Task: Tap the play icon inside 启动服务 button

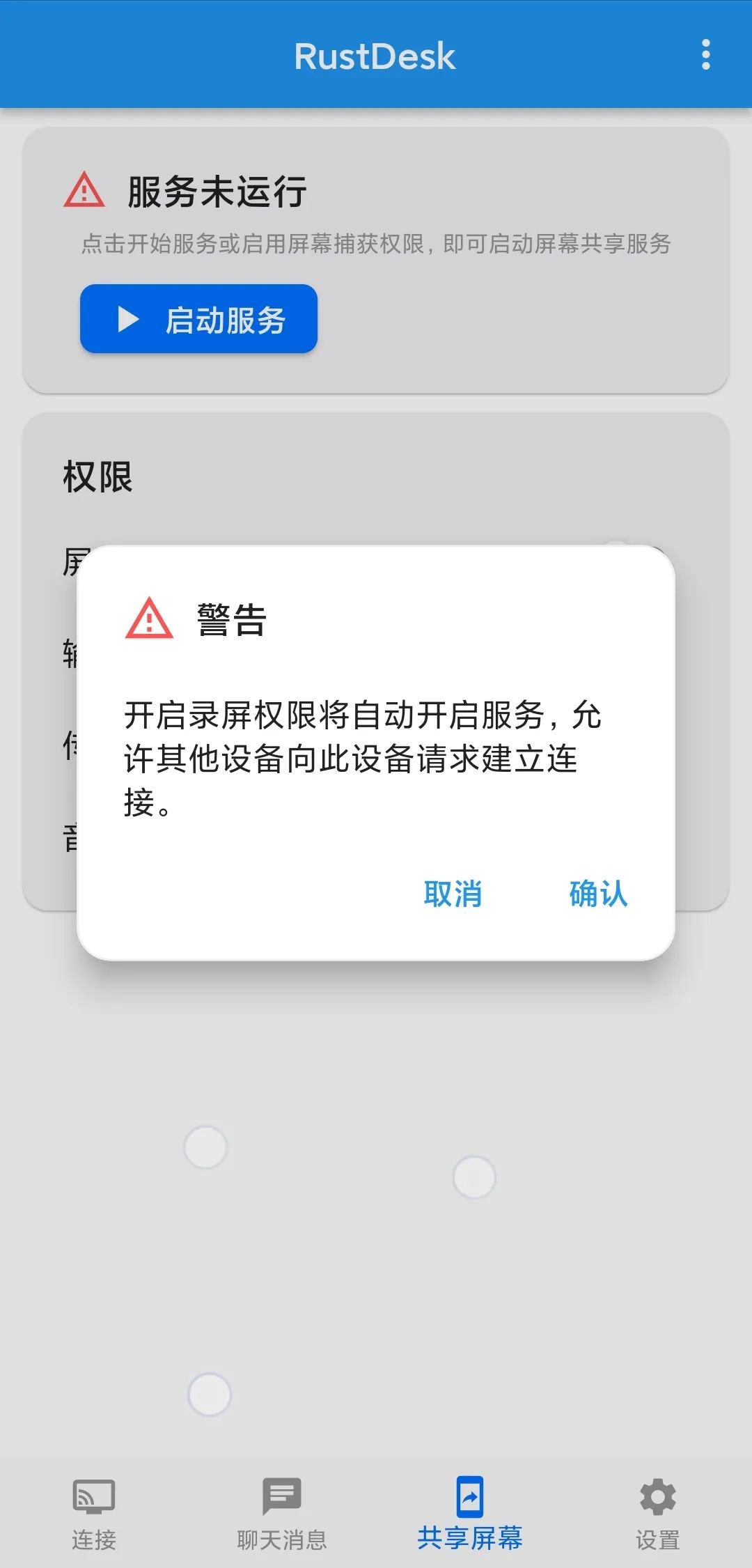Action: coord(127,319)
